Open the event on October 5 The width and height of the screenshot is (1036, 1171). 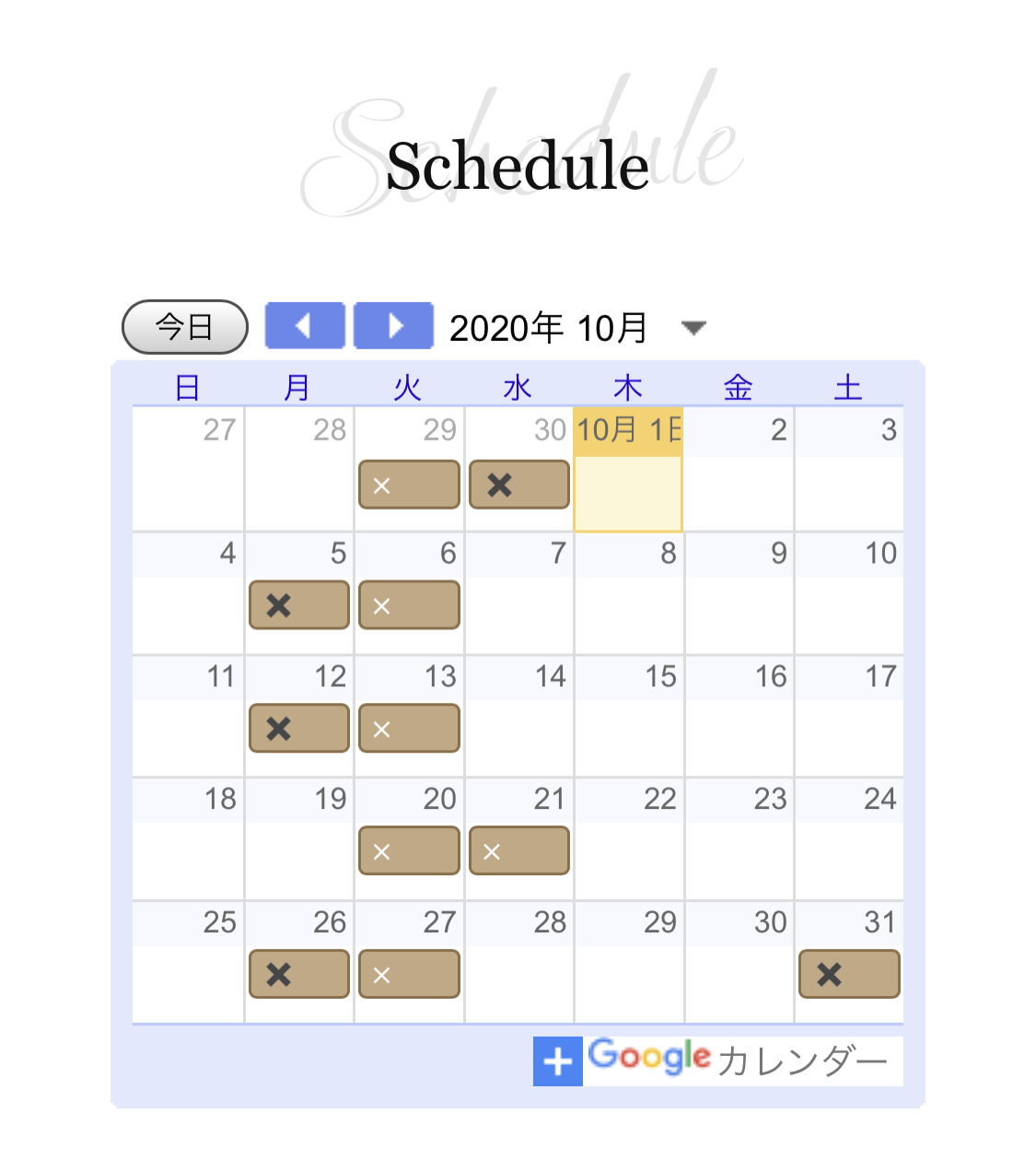pos(299,605)
